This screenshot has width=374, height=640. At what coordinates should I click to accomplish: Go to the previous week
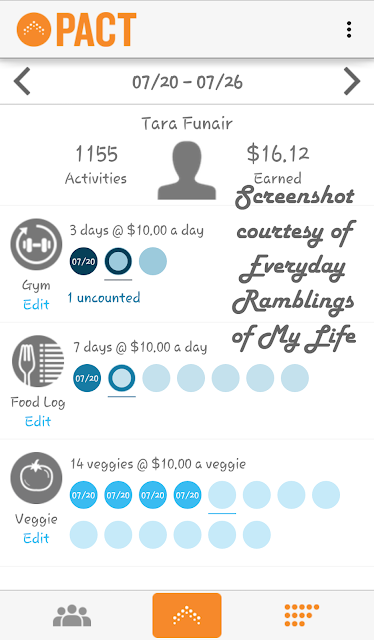coord(22,82)
